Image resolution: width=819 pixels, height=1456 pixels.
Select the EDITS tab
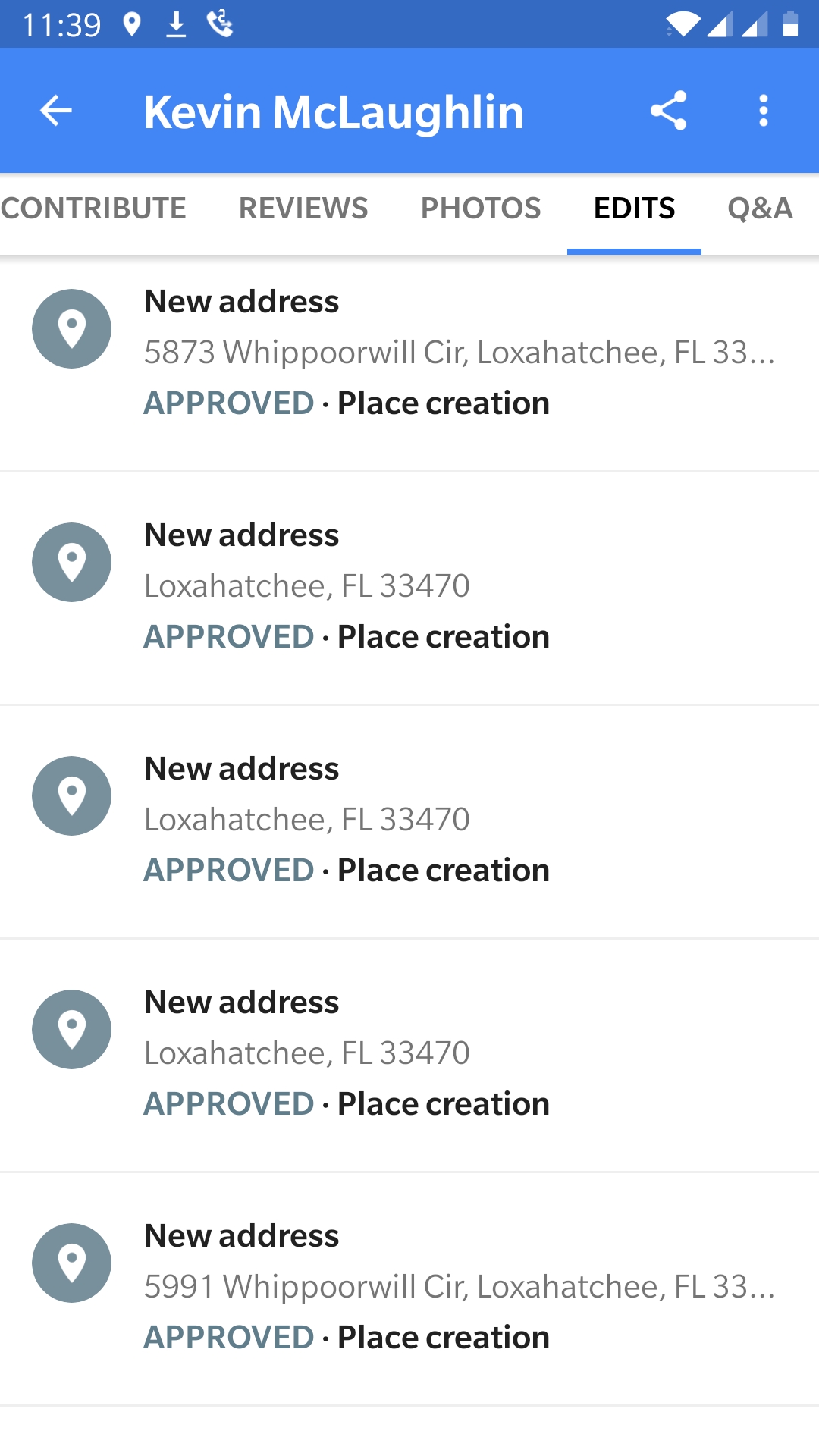tap(634, 208)
